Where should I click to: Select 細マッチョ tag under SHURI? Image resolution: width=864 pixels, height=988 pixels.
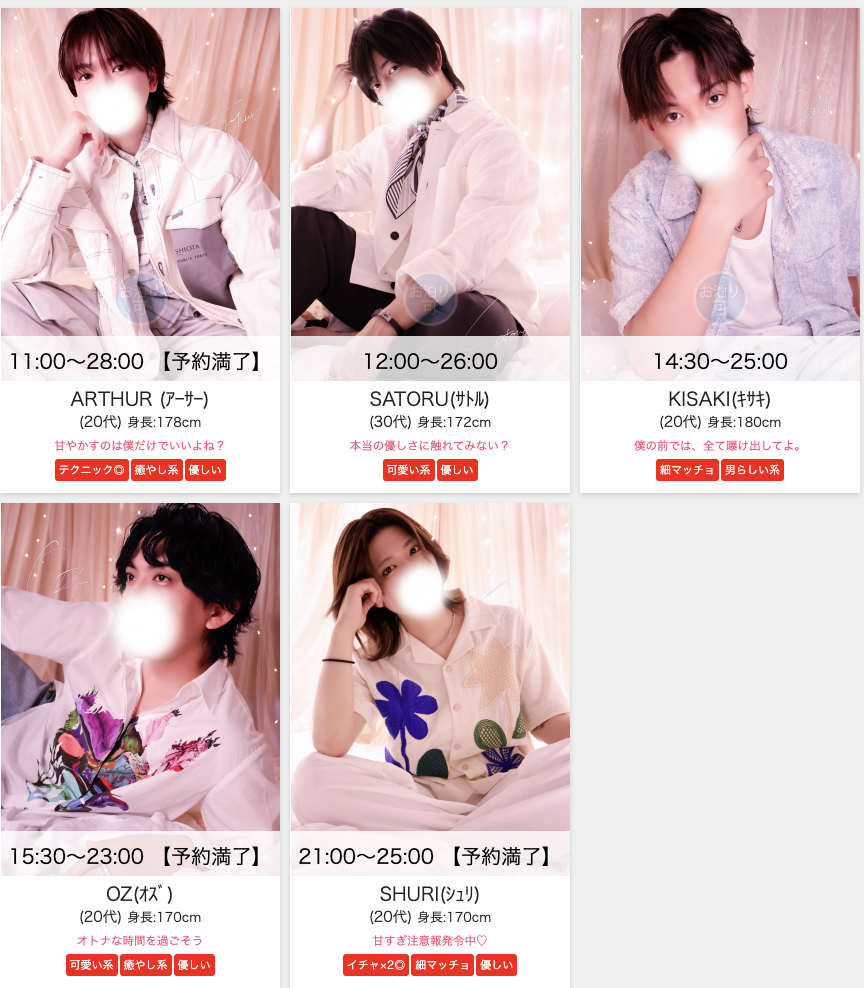pyautogui.click(x=442, y=965)
